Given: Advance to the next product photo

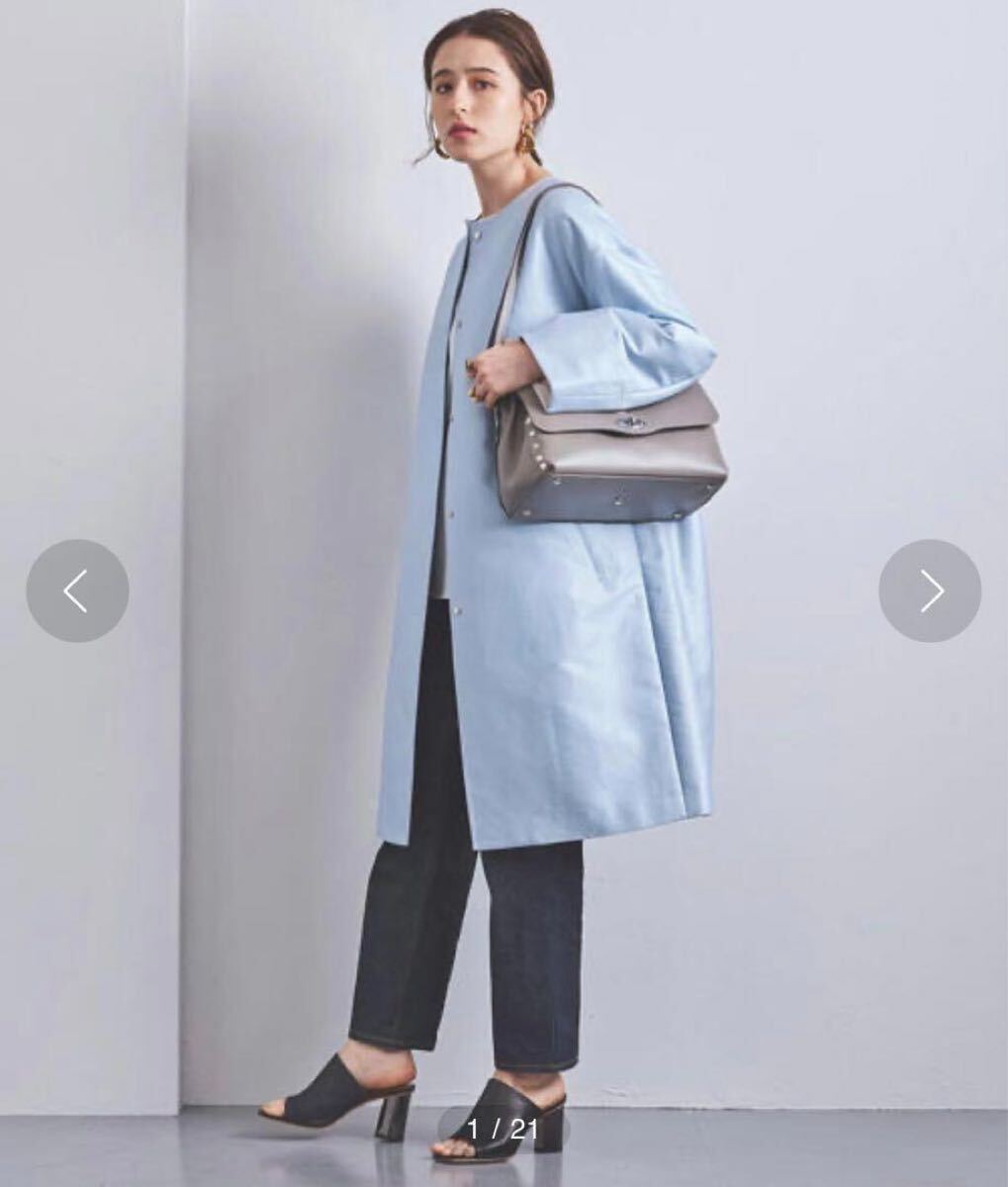Looking at the screenshot, I should [x=930, y=591].
